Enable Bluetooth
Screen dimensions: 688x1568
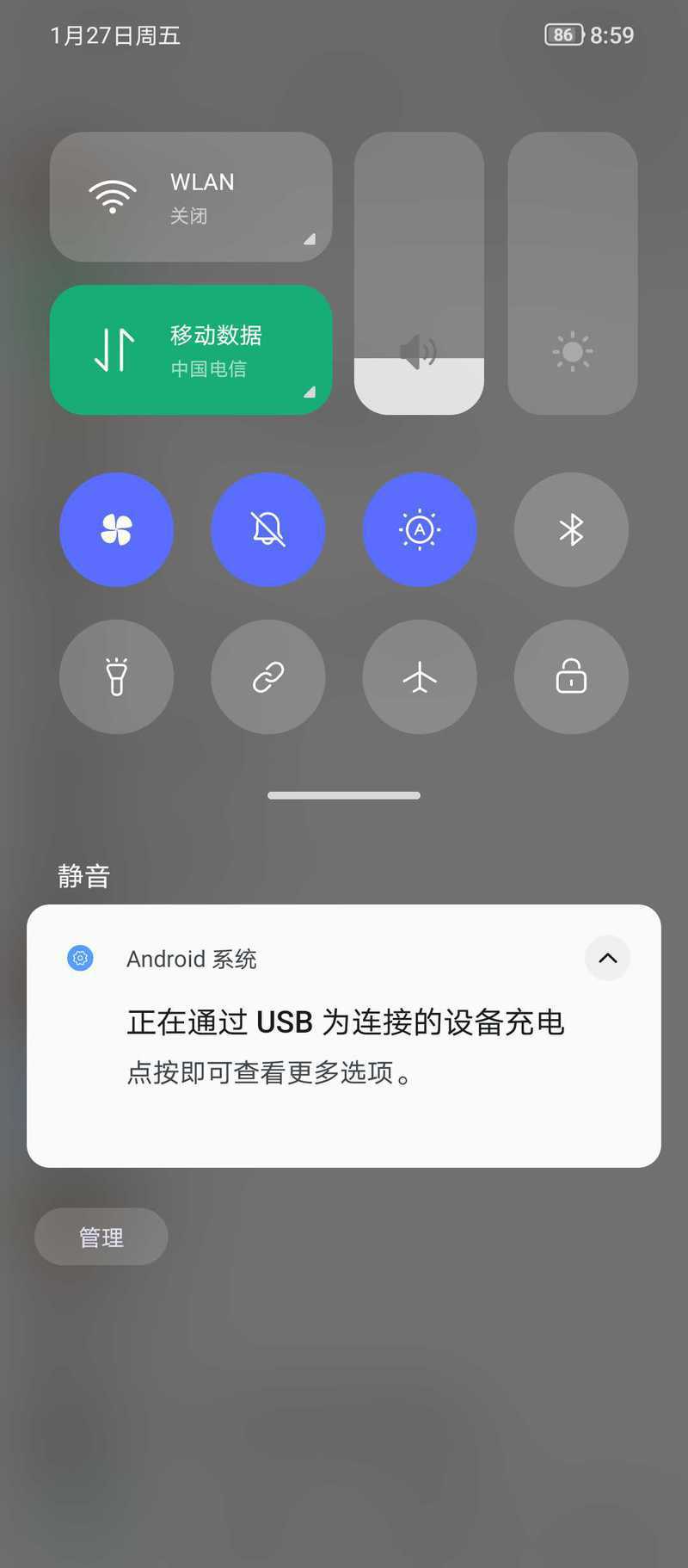[x=571, y=529]
